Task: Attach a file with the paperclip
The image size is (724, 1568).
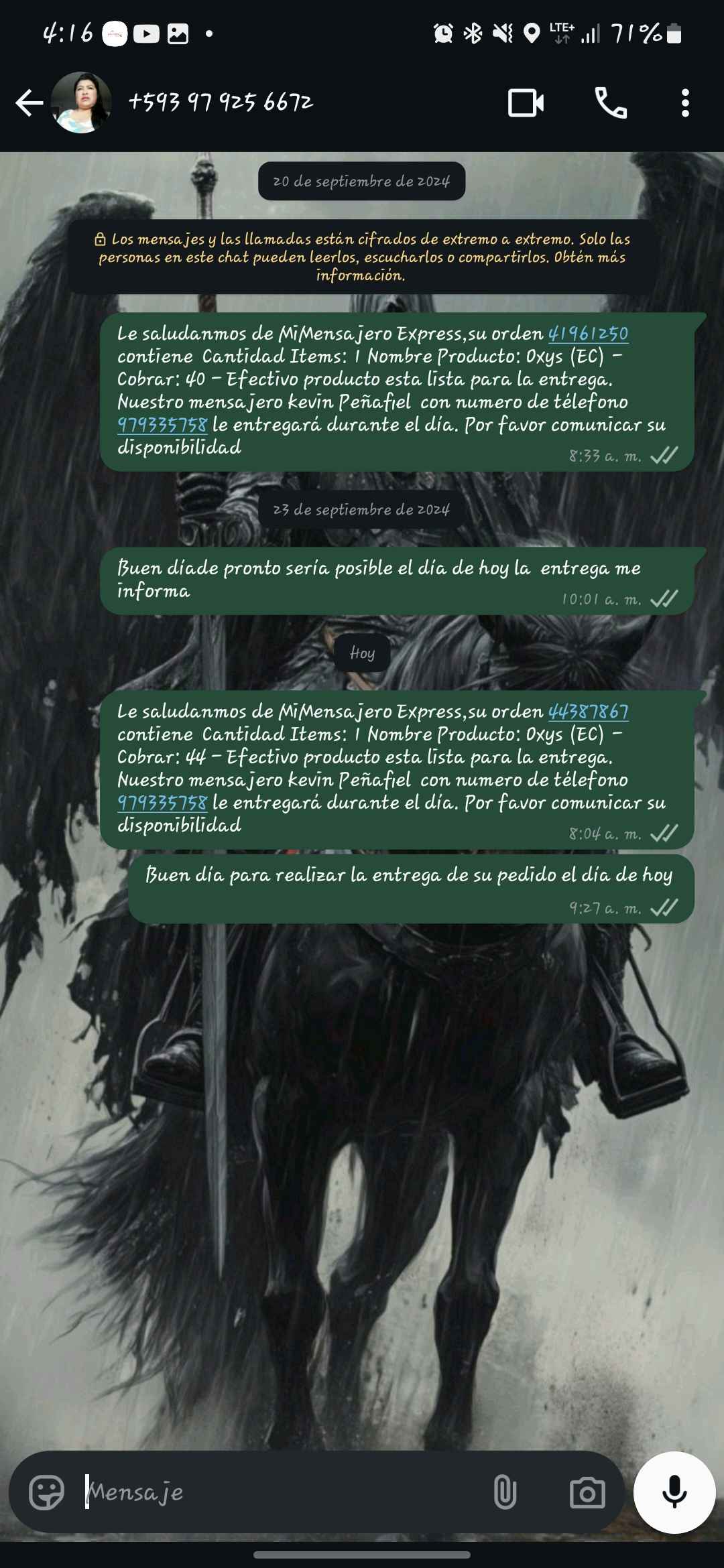Action: 505,1492
